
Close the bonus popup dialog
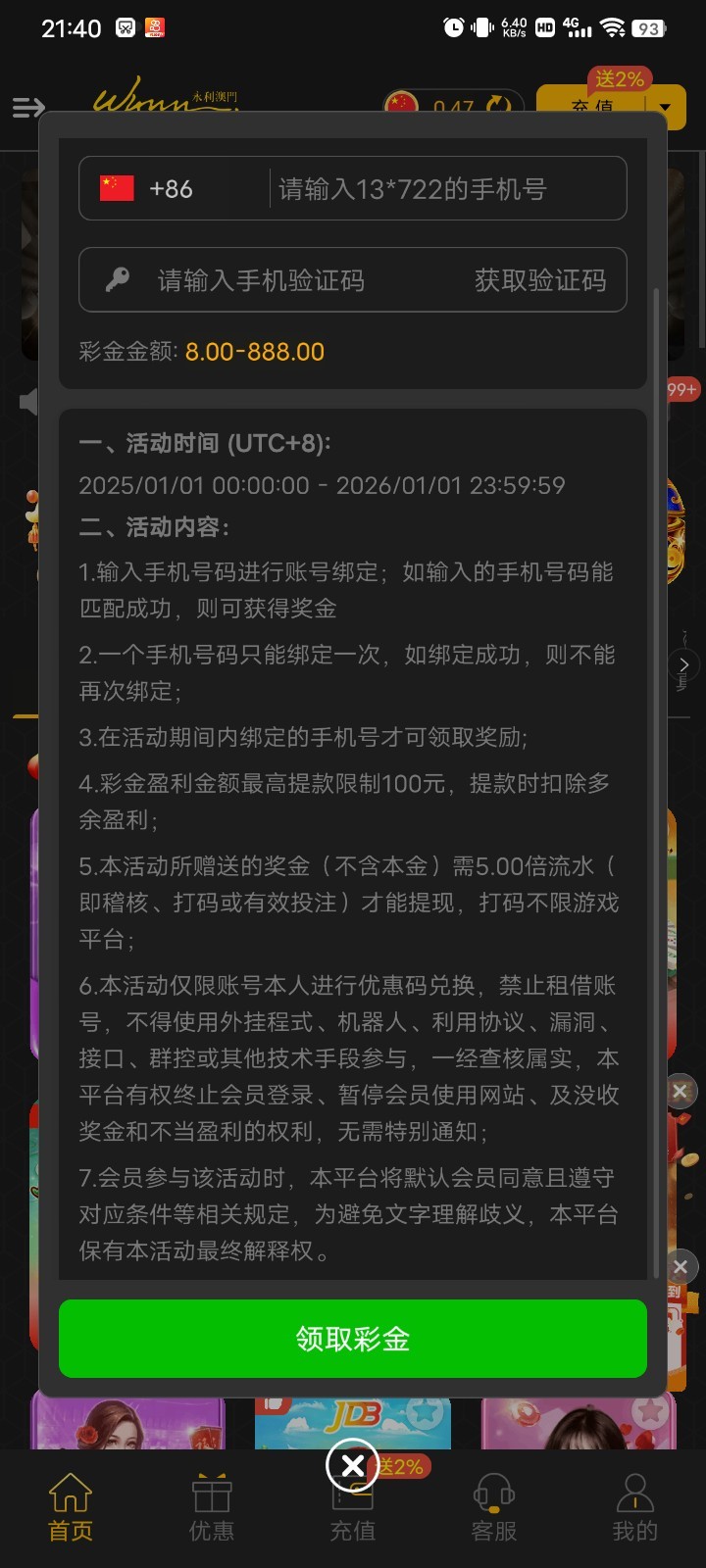(x=353, y=1465)
